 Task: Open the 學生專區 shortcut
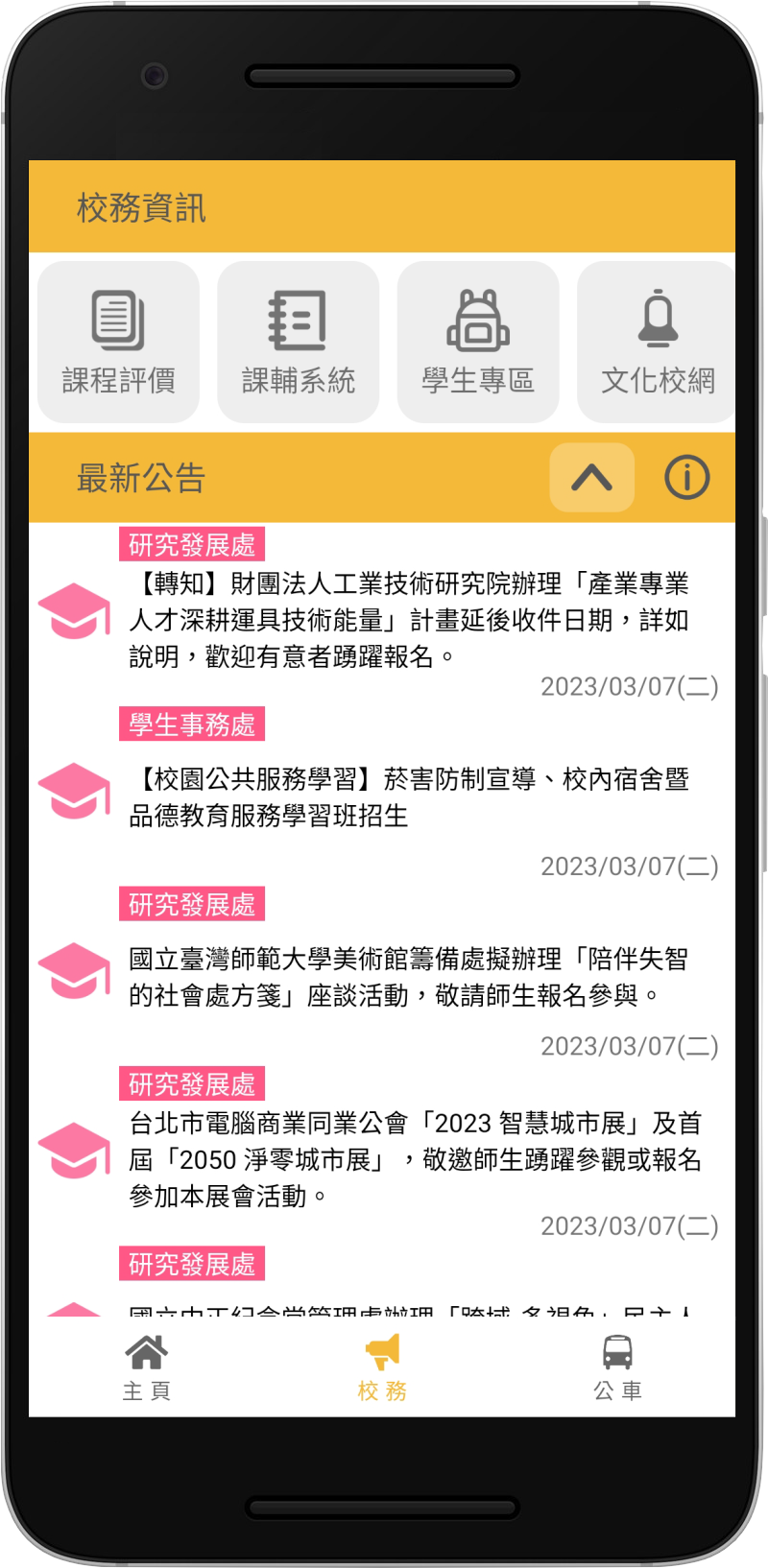(478, 343)
